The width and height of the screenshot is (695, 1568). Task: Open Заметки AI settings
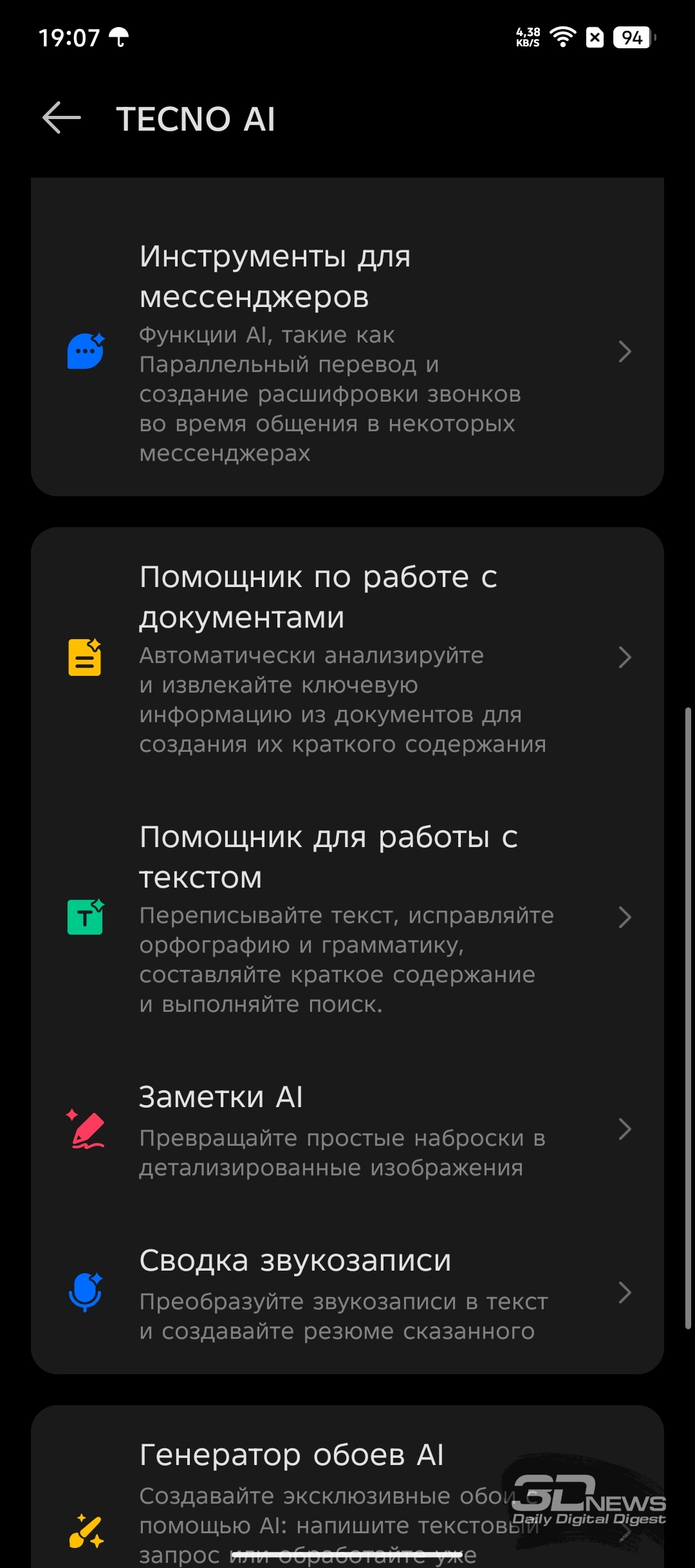[x=347, y=1130]
